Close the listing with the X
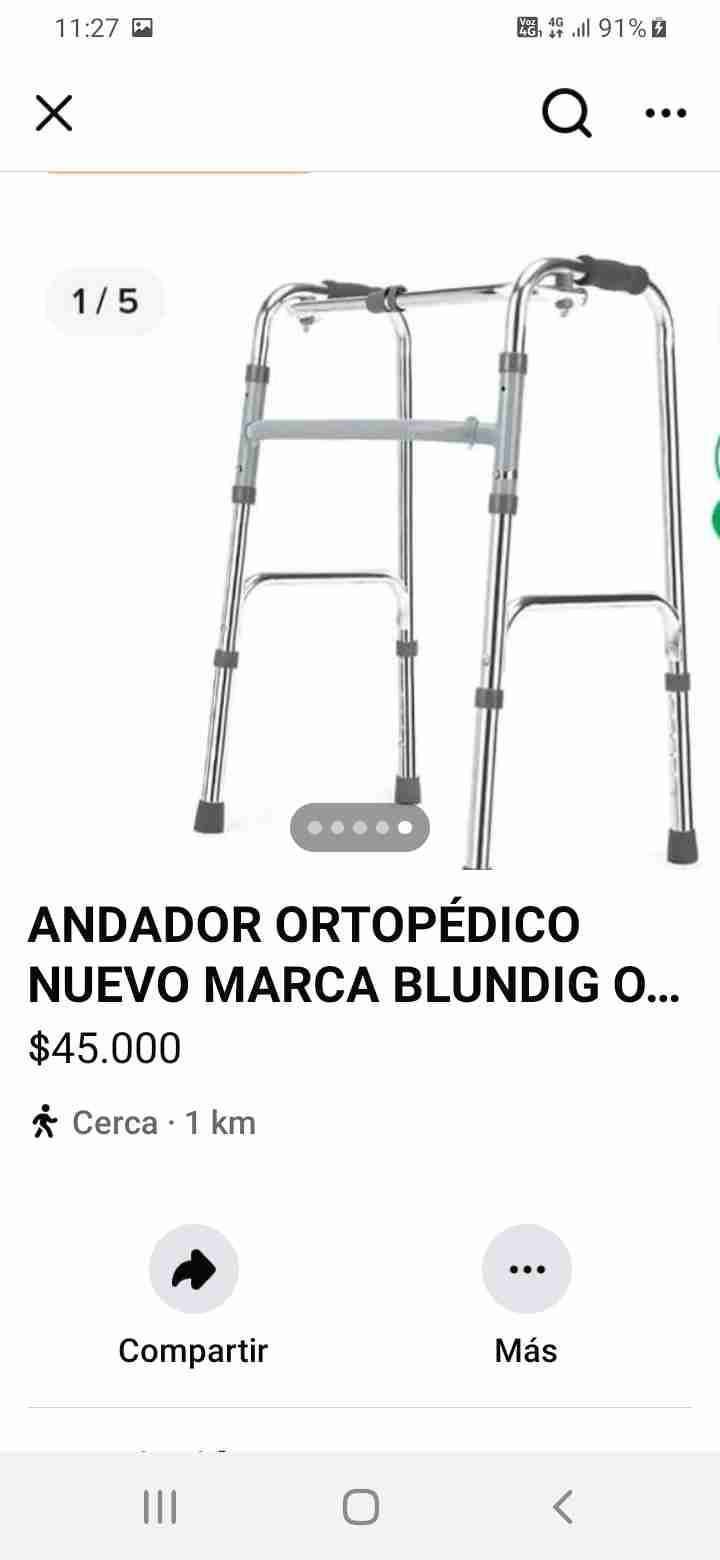The width and height of the screenshot is (720, 1560). coord(53,113)
